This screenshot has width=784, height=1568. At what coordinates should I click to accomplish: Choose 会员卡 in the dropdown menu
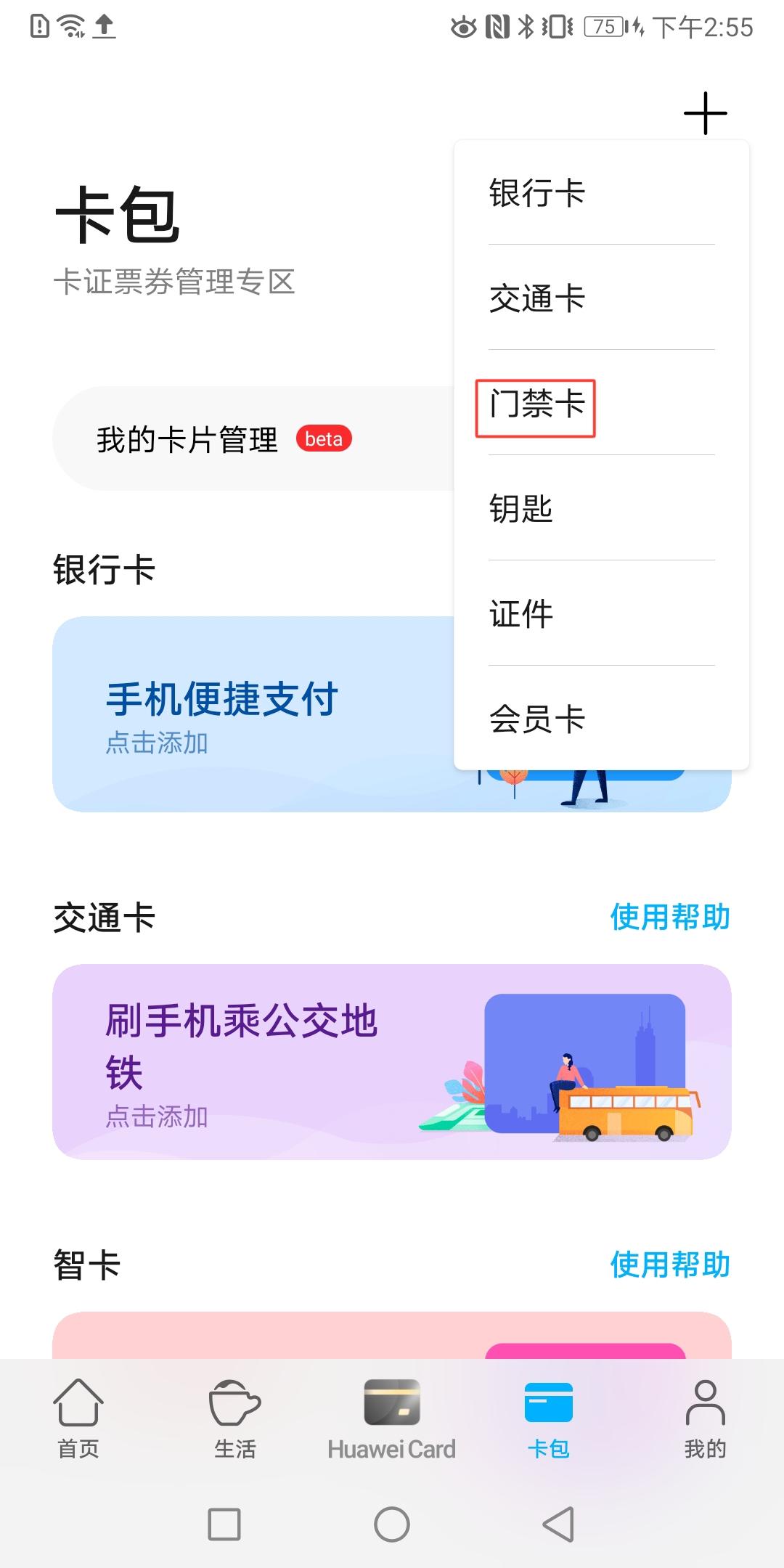click(x=537, y=719)
